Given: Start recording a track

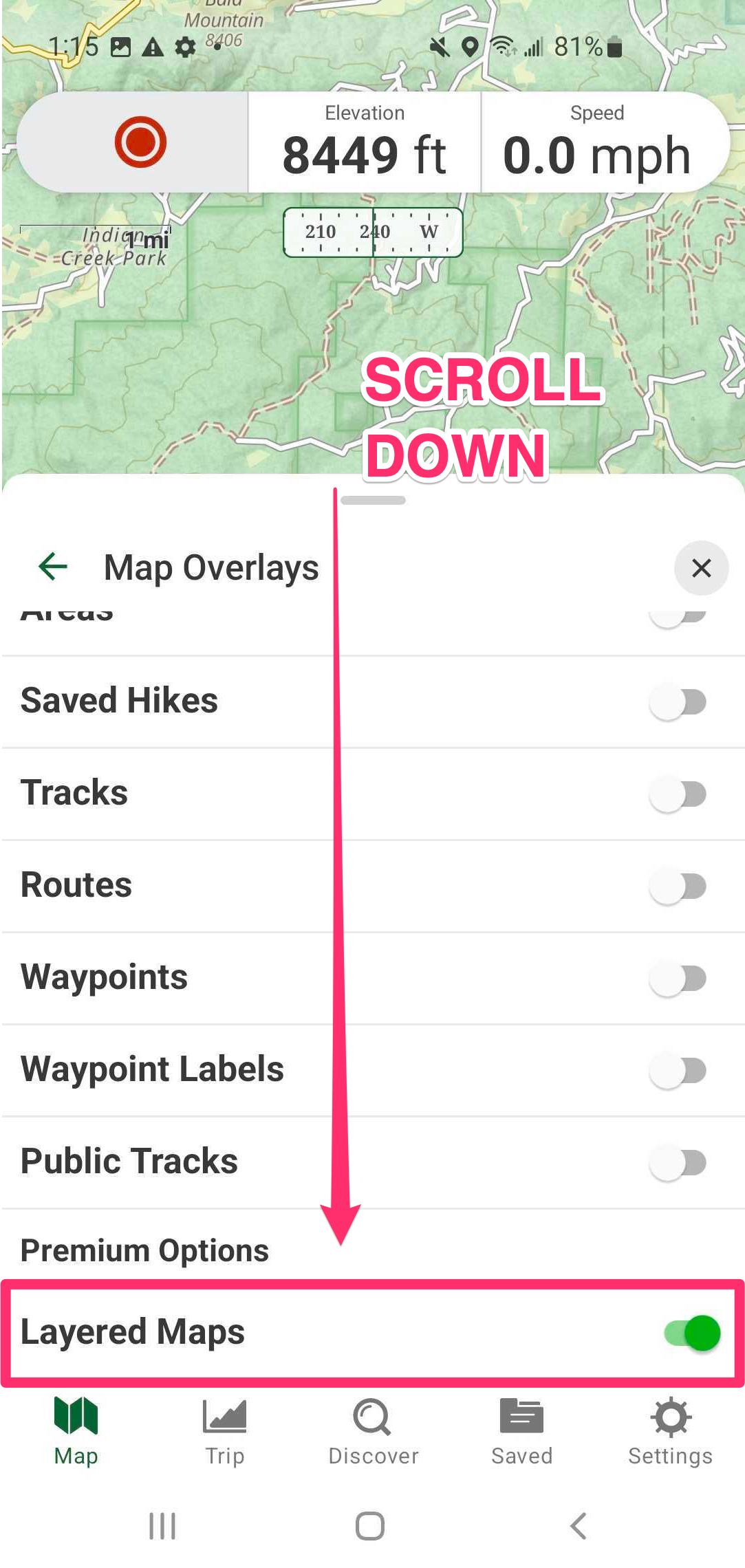Looking at the screenshot, I should 140,142.
